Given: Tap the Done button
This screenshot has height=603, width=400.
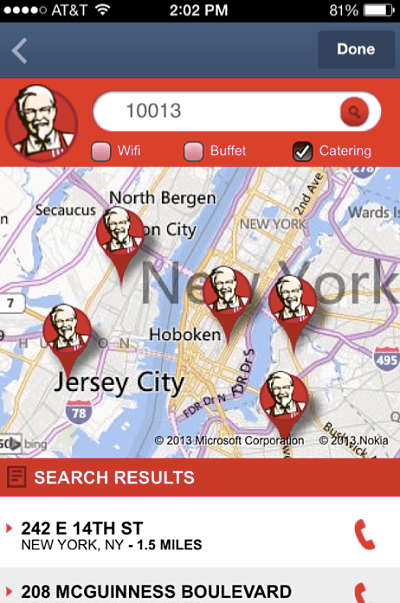Looking at the screenshot, I should 356,49.
